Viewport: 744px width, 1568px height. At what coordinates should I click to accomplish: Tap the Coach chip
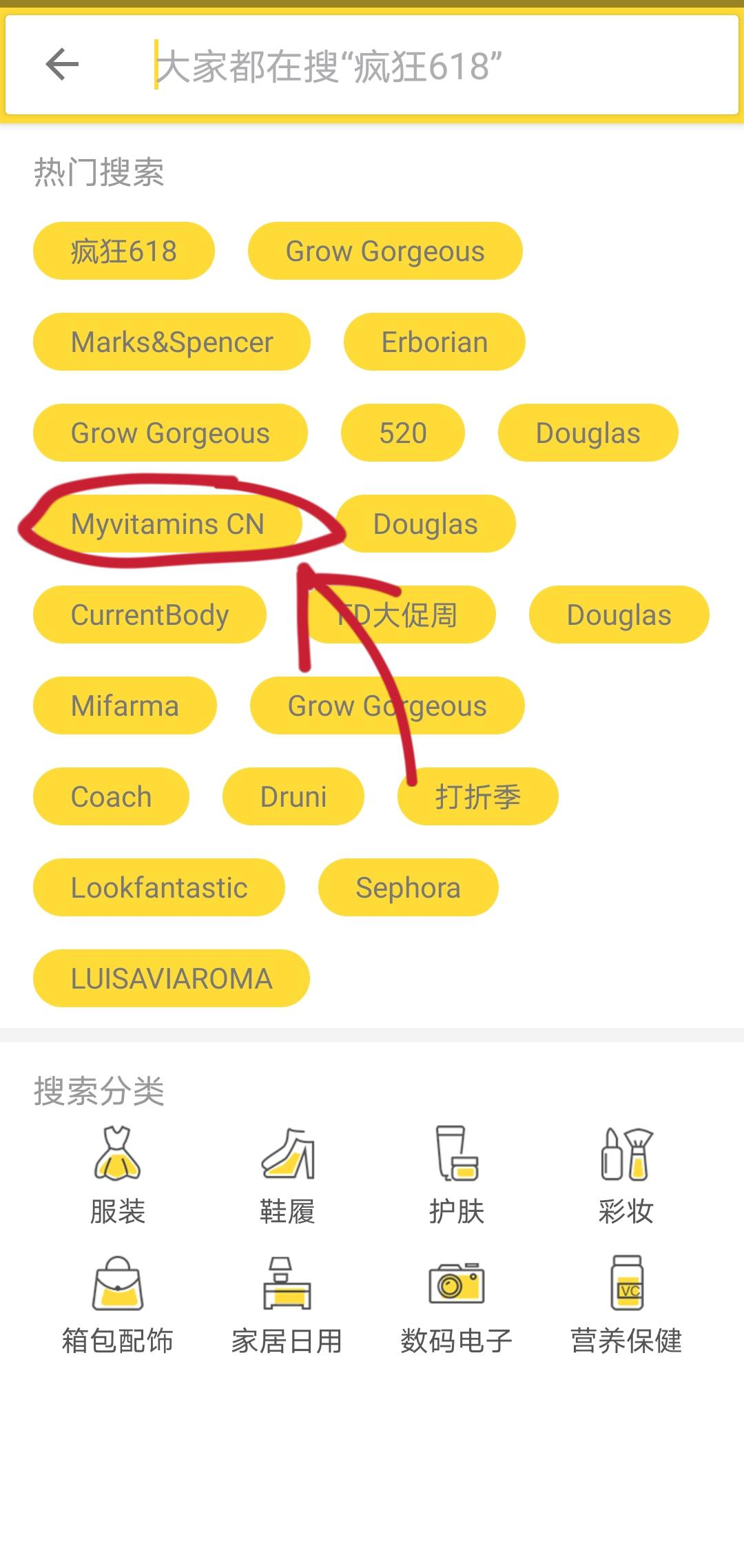(x=111, y=796)
